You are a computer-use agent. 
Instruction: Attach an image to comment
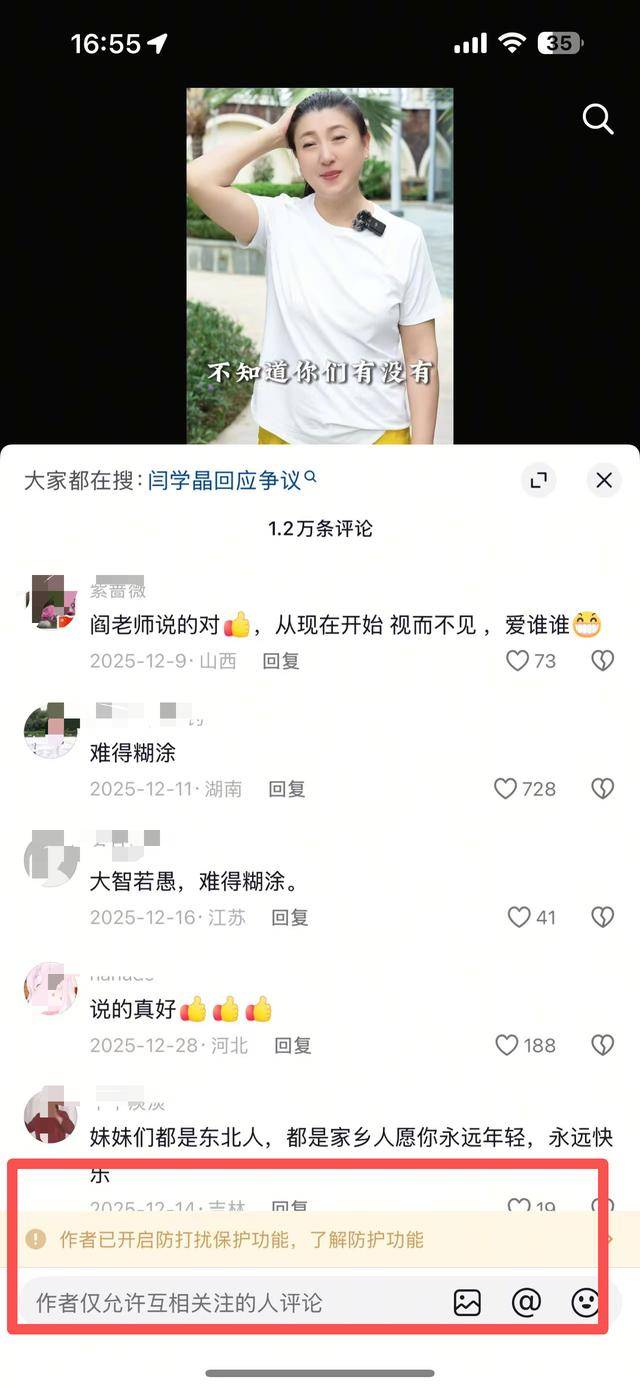pyautogui.click(x=467, y=1302)
